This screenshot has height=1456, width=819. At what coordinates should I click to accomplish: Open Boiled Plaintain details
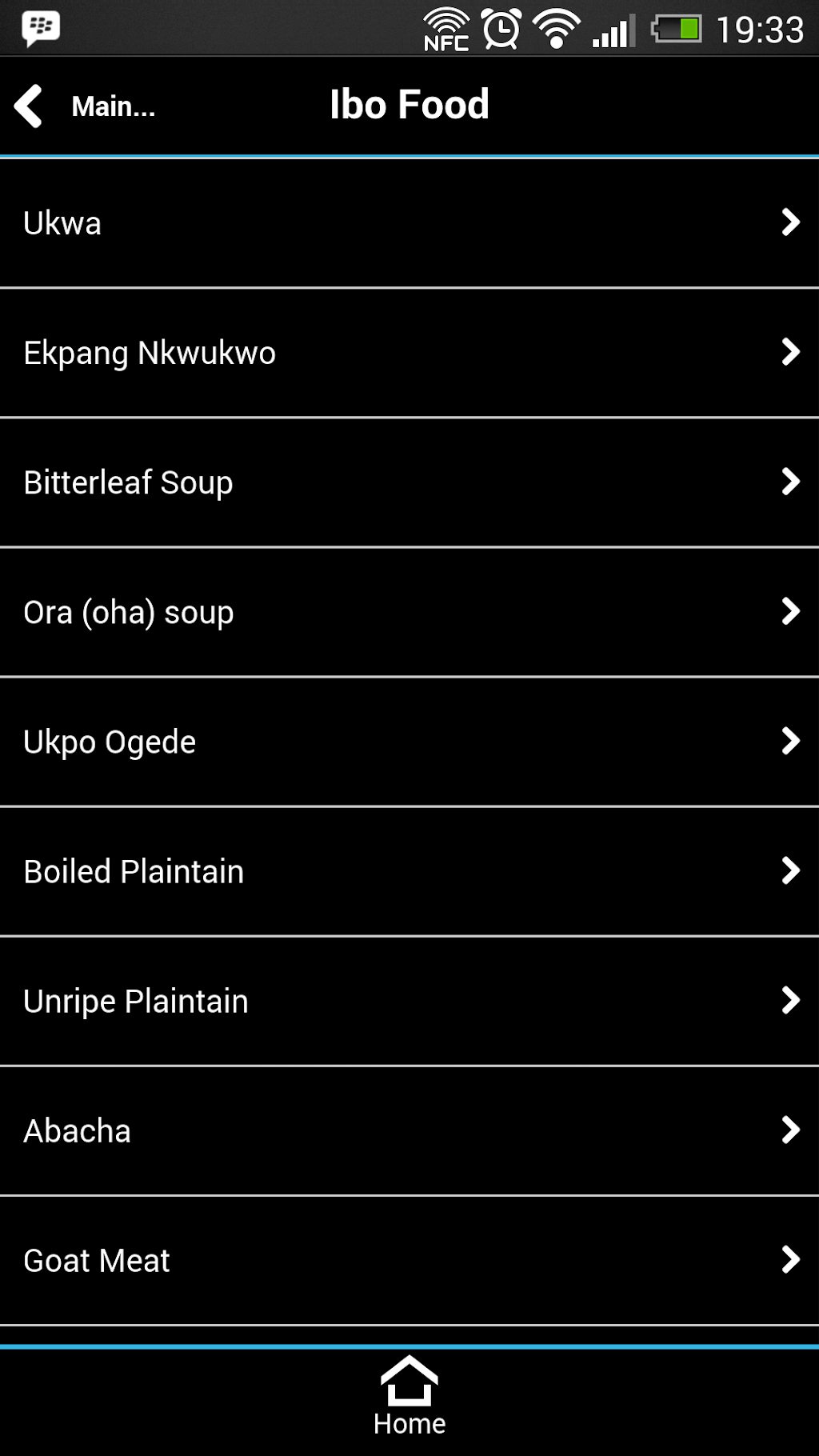(409, 871)
